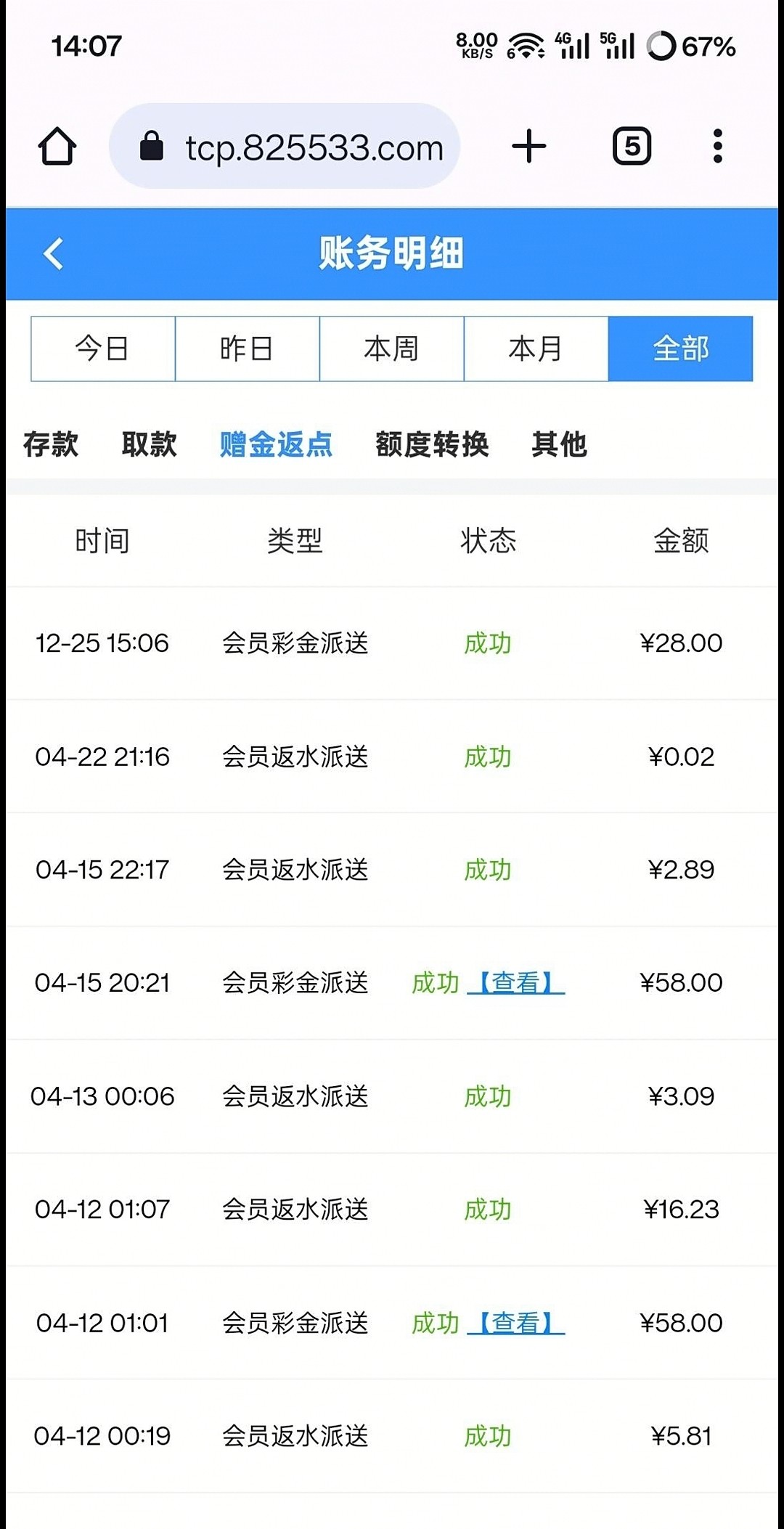Go back from 账务明细 page
Viewport: 784px width, 1529px height.
pyautogui.click(x=54, y=254)
